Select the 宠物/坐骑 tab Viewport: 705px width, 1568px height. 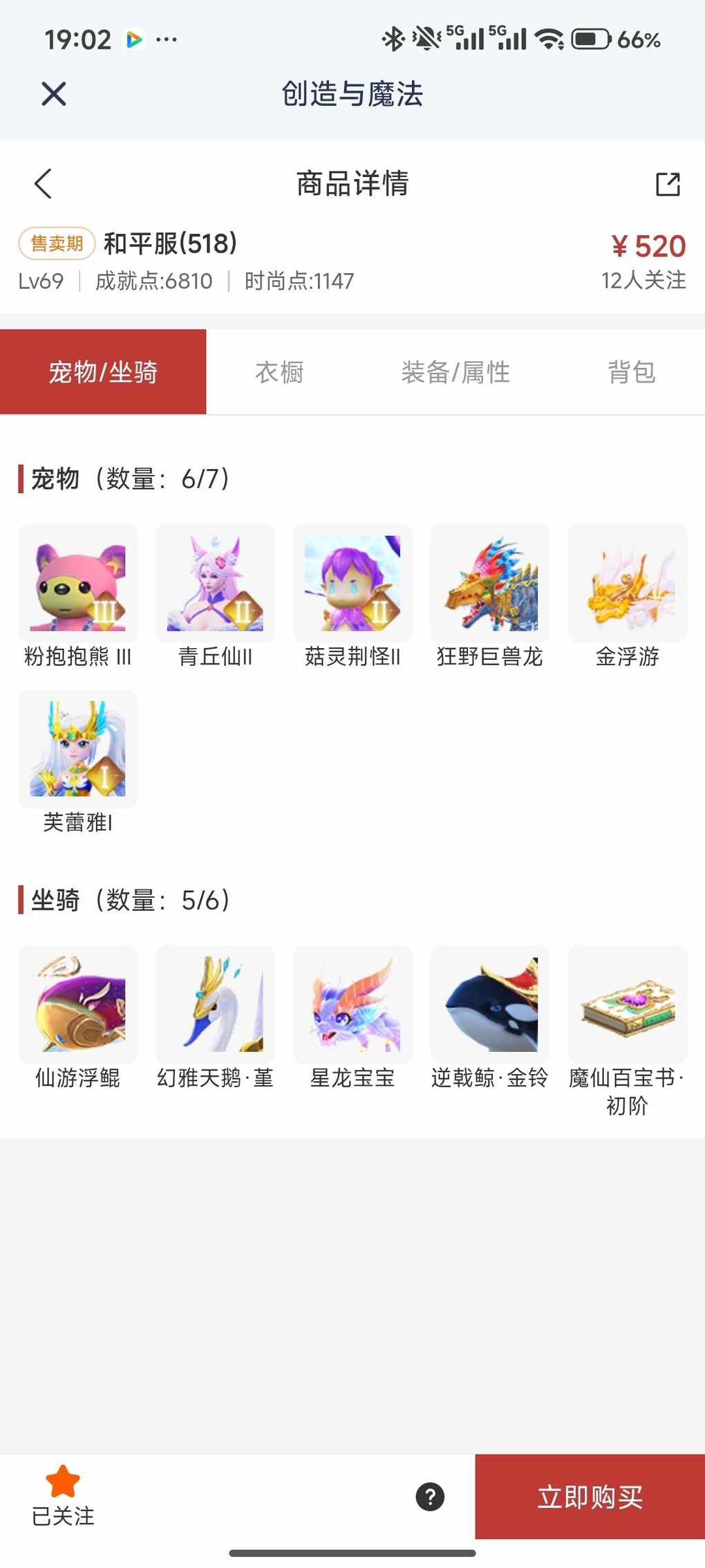coord(103,372)
